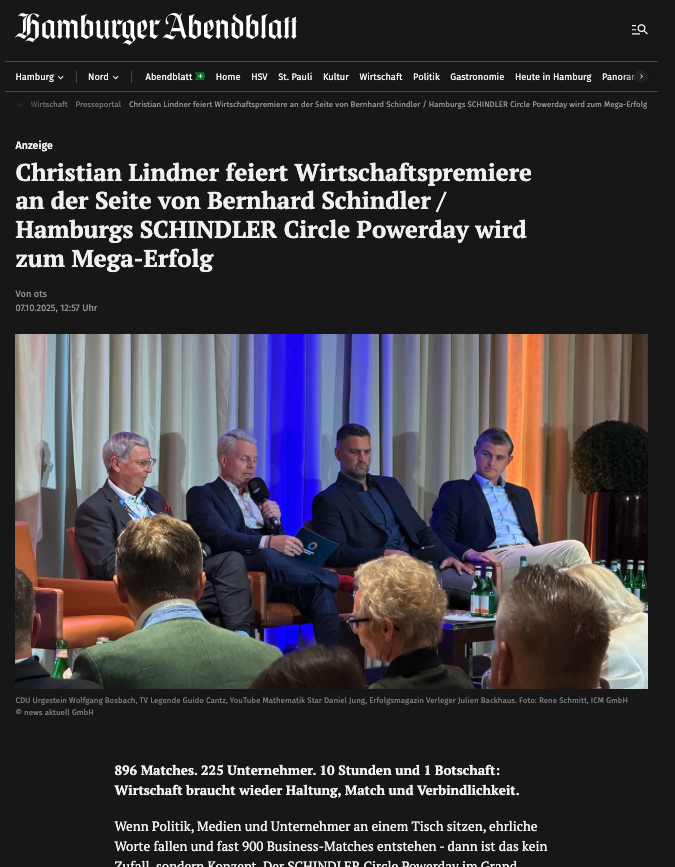
Task: Switch to the Kultur section
Action: click(336, 77)
